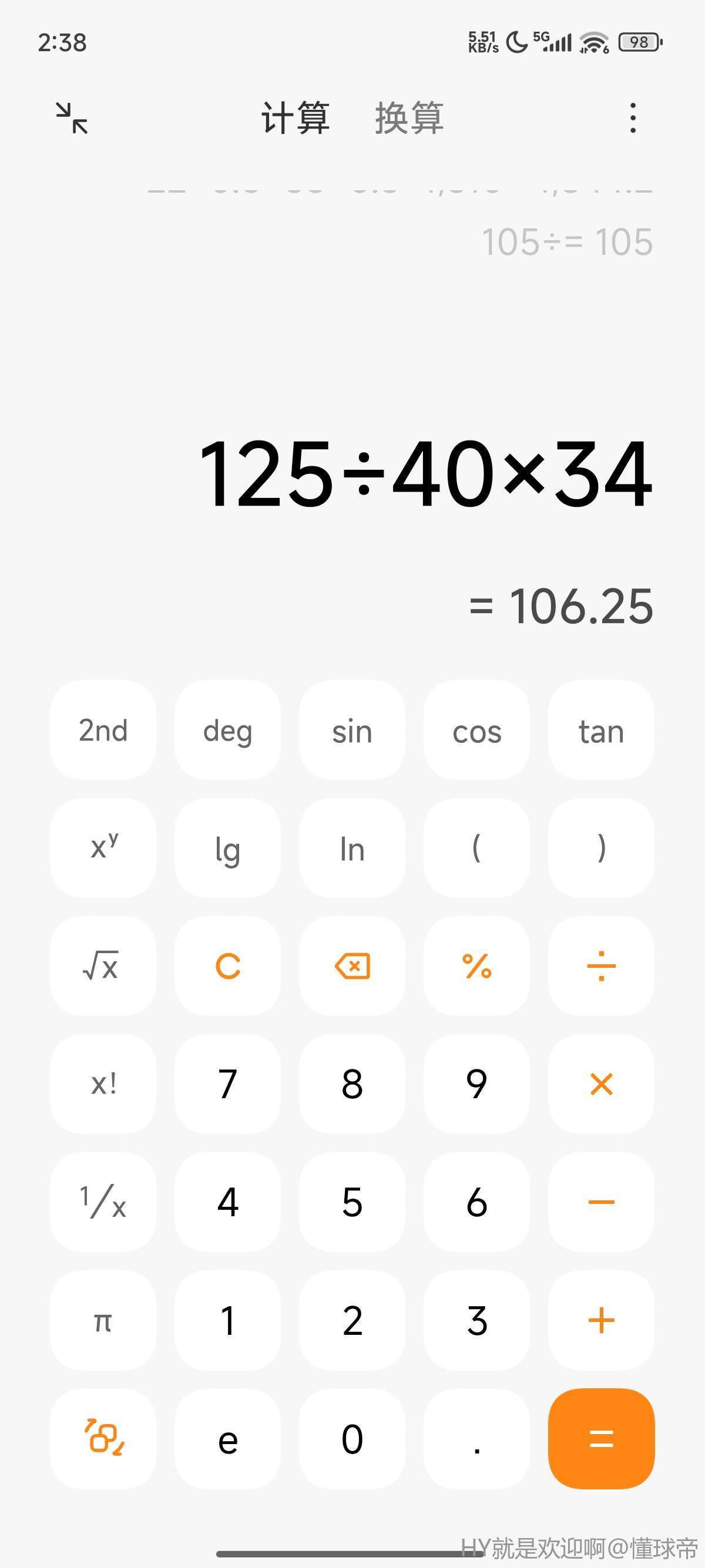The width and height of the screenshot is (705, 1568).
Task: Enter the sin function
Action: (352, 731)
